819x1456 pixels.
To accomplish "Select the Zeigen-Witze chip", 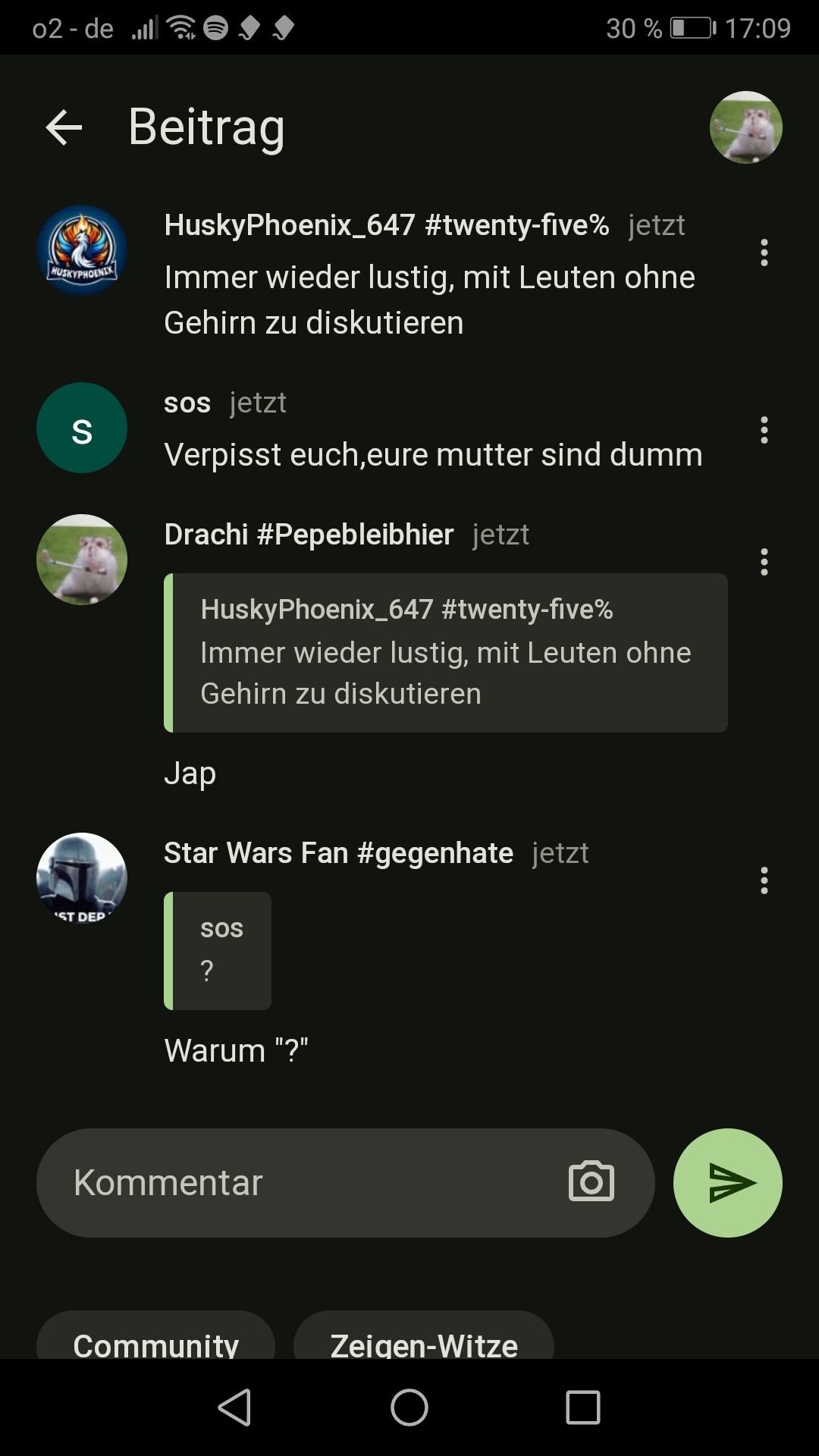I will pos(424,1341).
